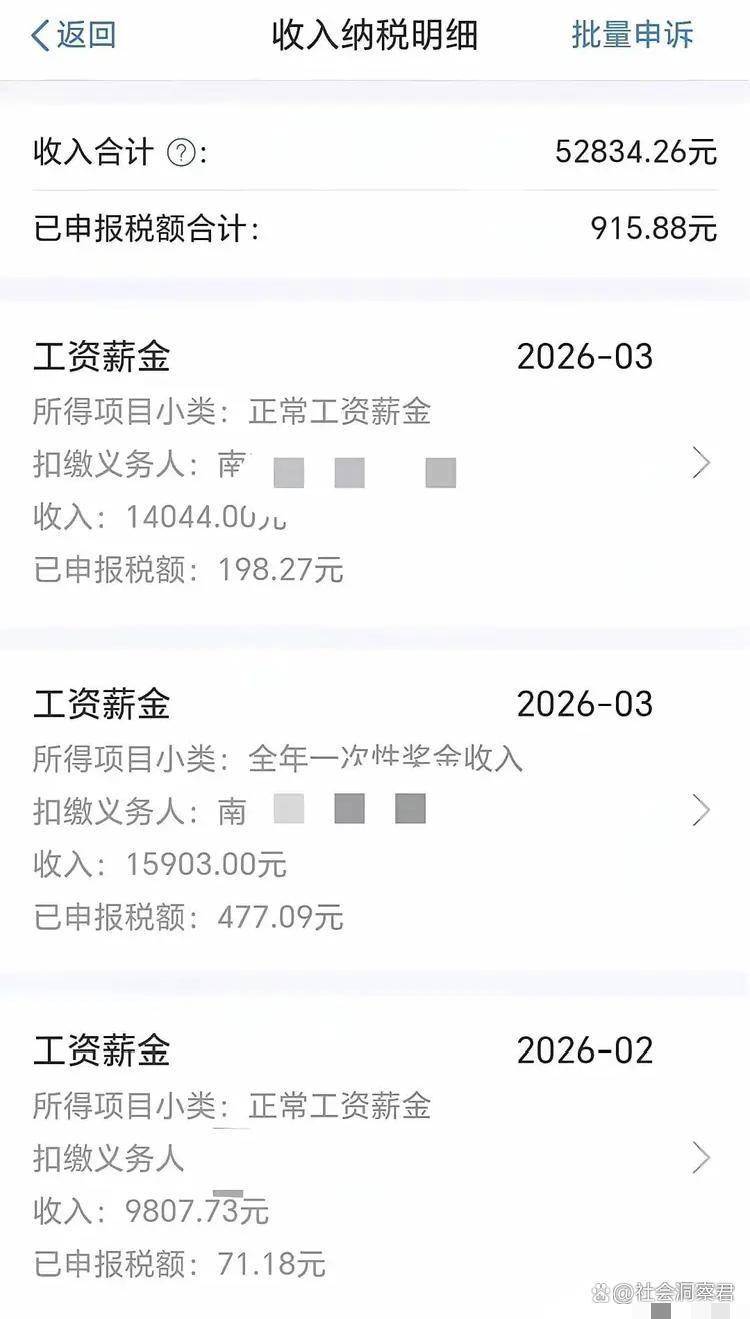Viewport: 750px width, 1319px height.
Task: Go back with the 返回 button
Action: point(73,35)
